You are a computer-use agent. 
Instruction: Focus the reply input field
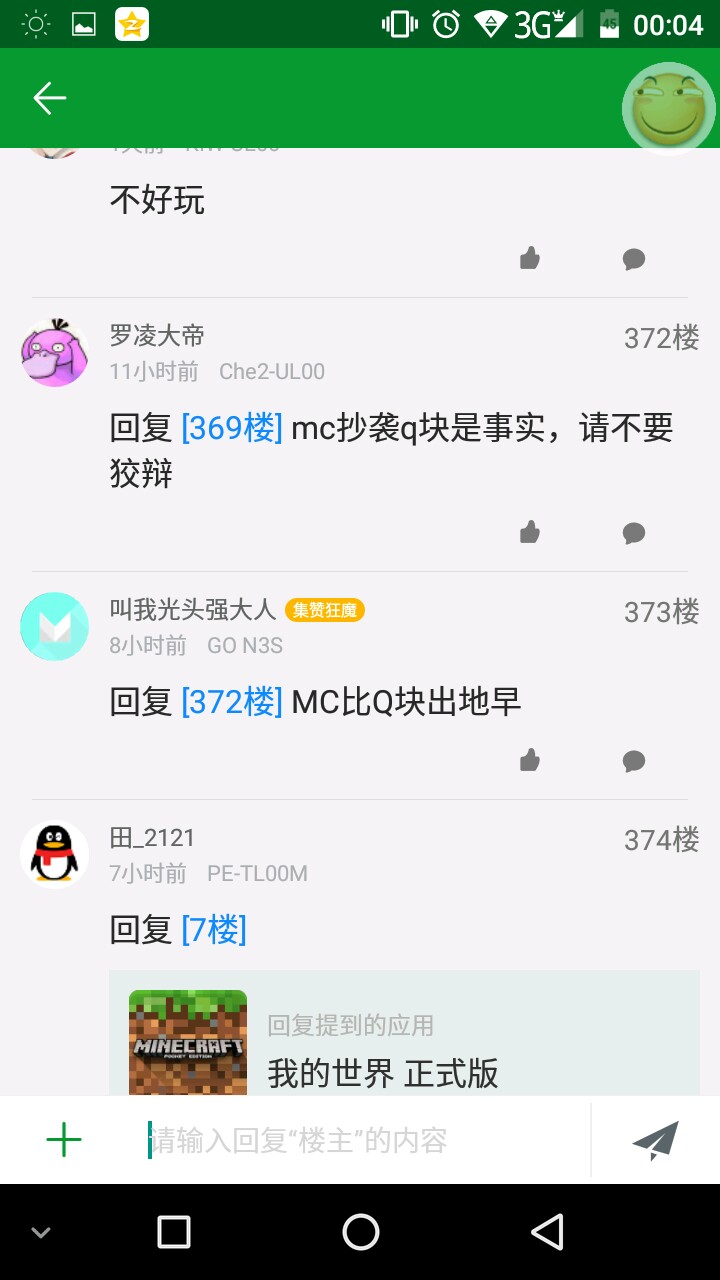(x=360, y=1140)
